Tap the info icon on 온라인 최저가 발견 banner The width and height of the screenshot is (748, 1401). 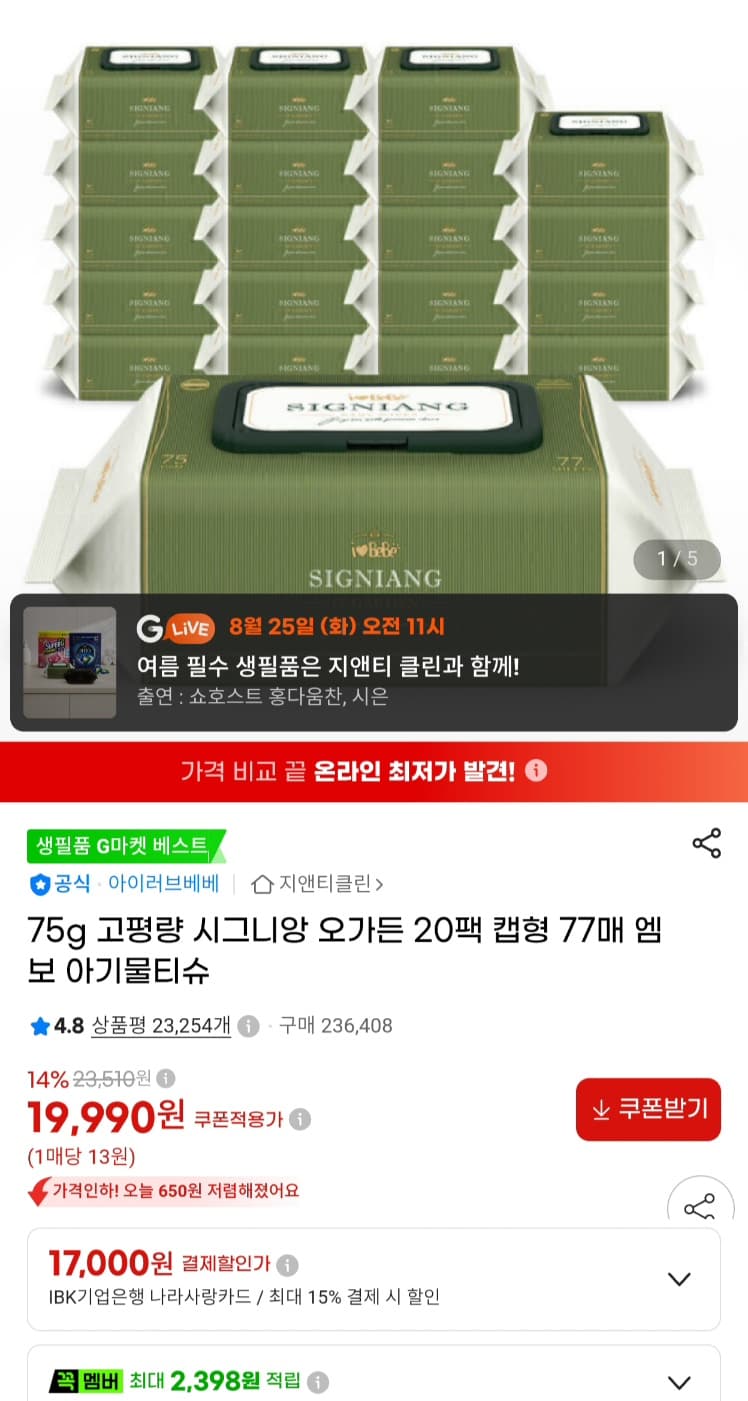coord(536,771)
